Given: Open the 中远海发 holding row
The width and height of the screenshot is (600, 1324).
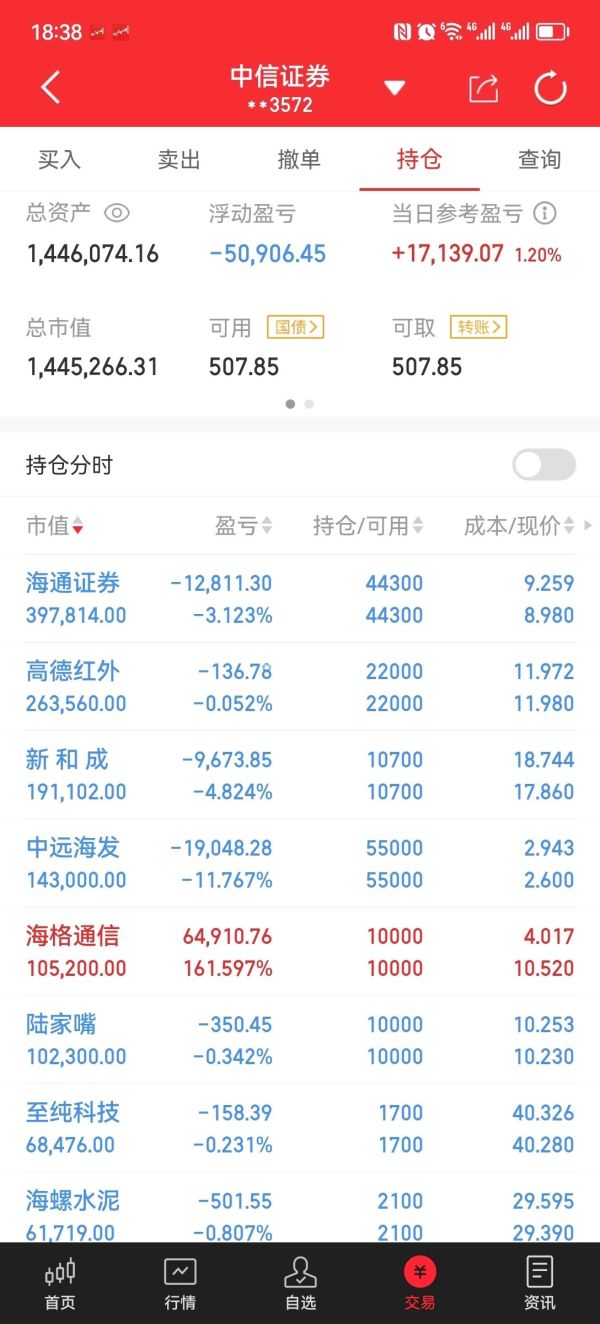Looking at the screenshot, I should pyautogui.click(x=300, y=864).
